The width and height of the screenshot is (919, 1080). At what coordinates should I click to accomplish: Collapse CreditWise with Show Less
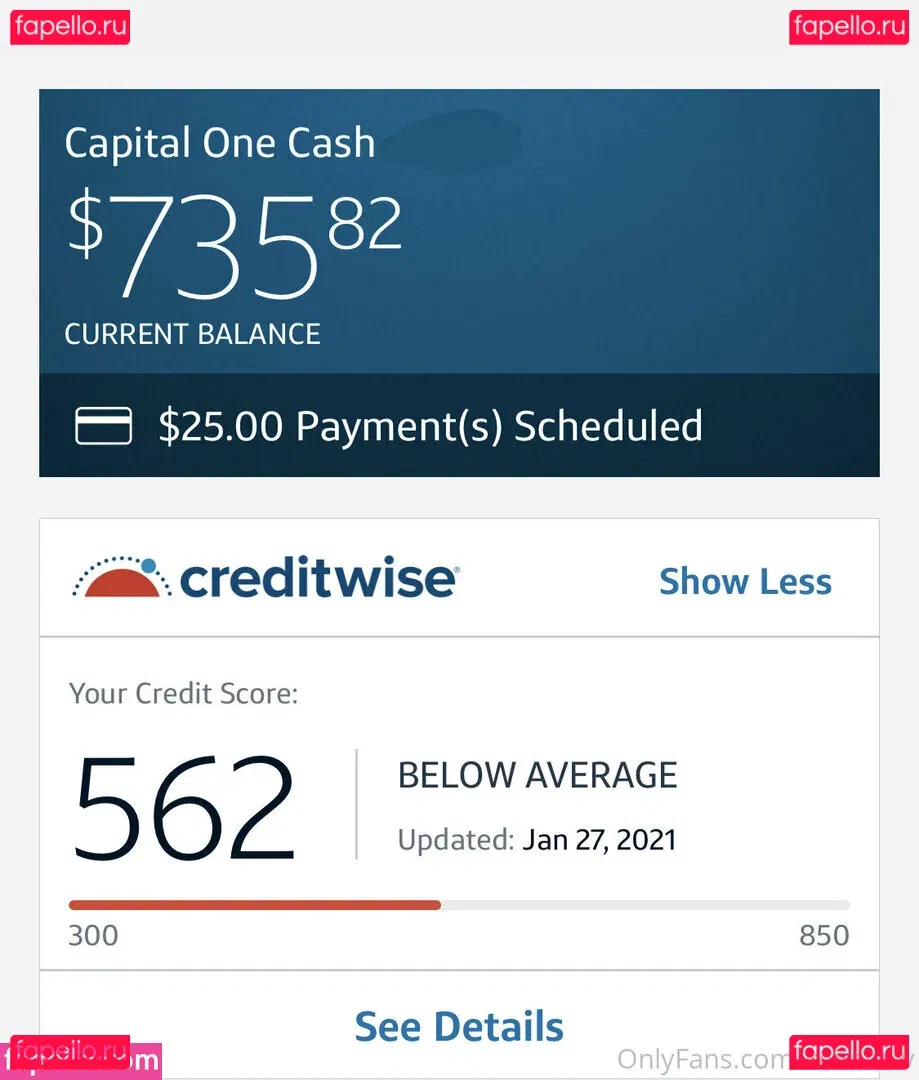(745, 581)
